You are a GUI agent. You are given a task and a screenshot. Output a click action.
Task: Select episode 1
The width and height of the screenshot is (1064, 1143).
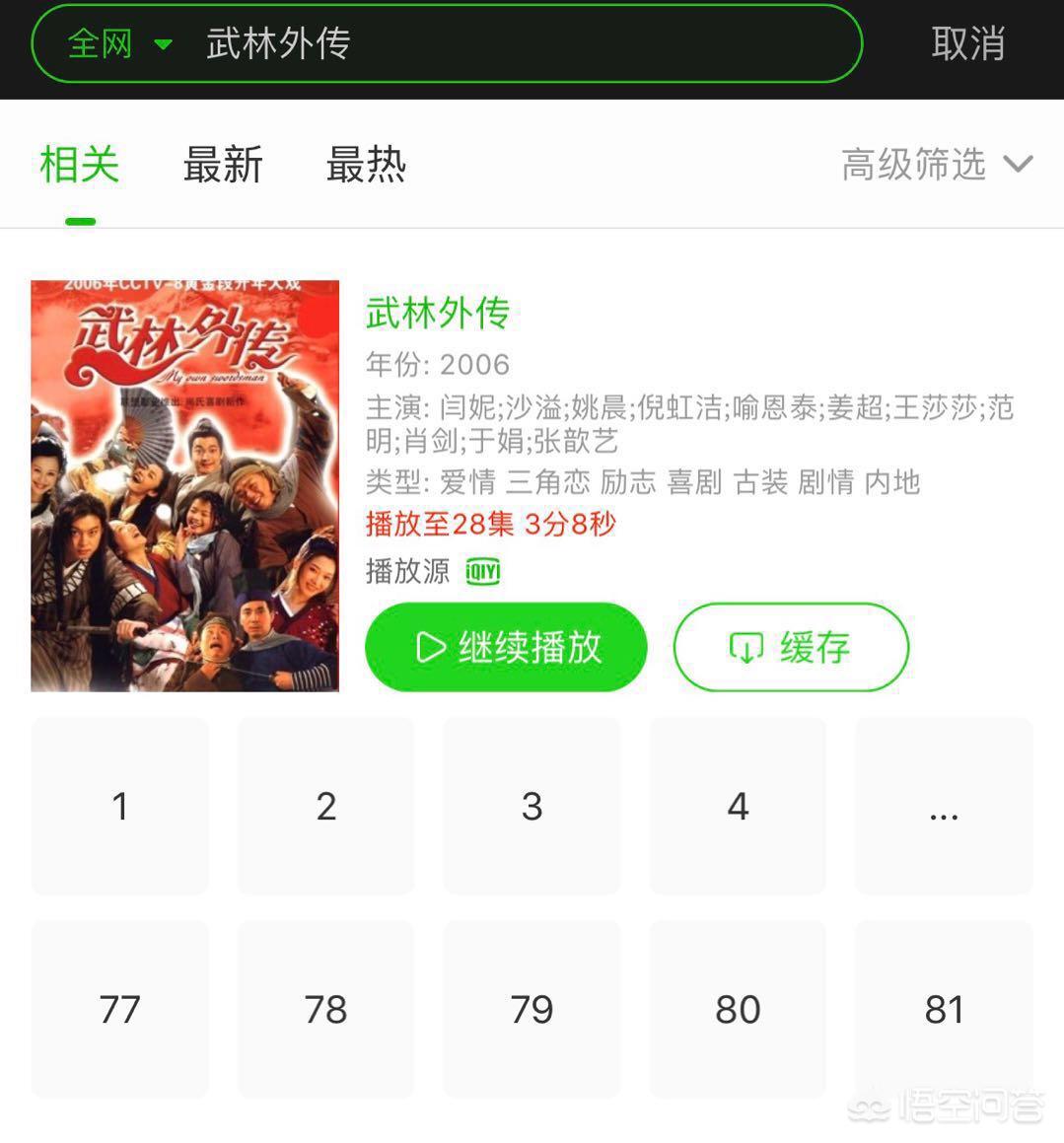point(120,806)
